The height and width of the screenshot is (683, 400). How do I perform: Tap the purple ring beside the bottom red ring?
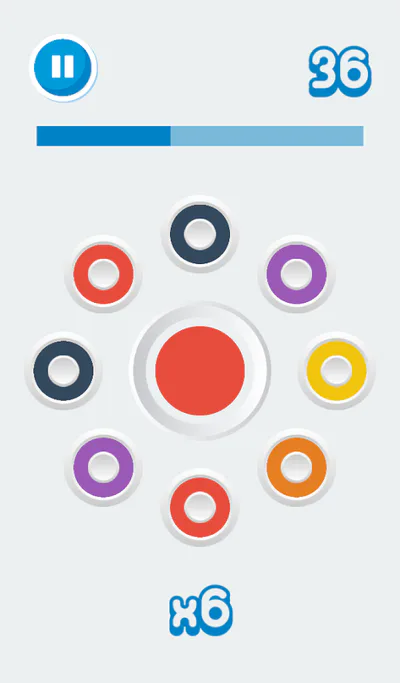pyautogui.click(x=103, y=467)
